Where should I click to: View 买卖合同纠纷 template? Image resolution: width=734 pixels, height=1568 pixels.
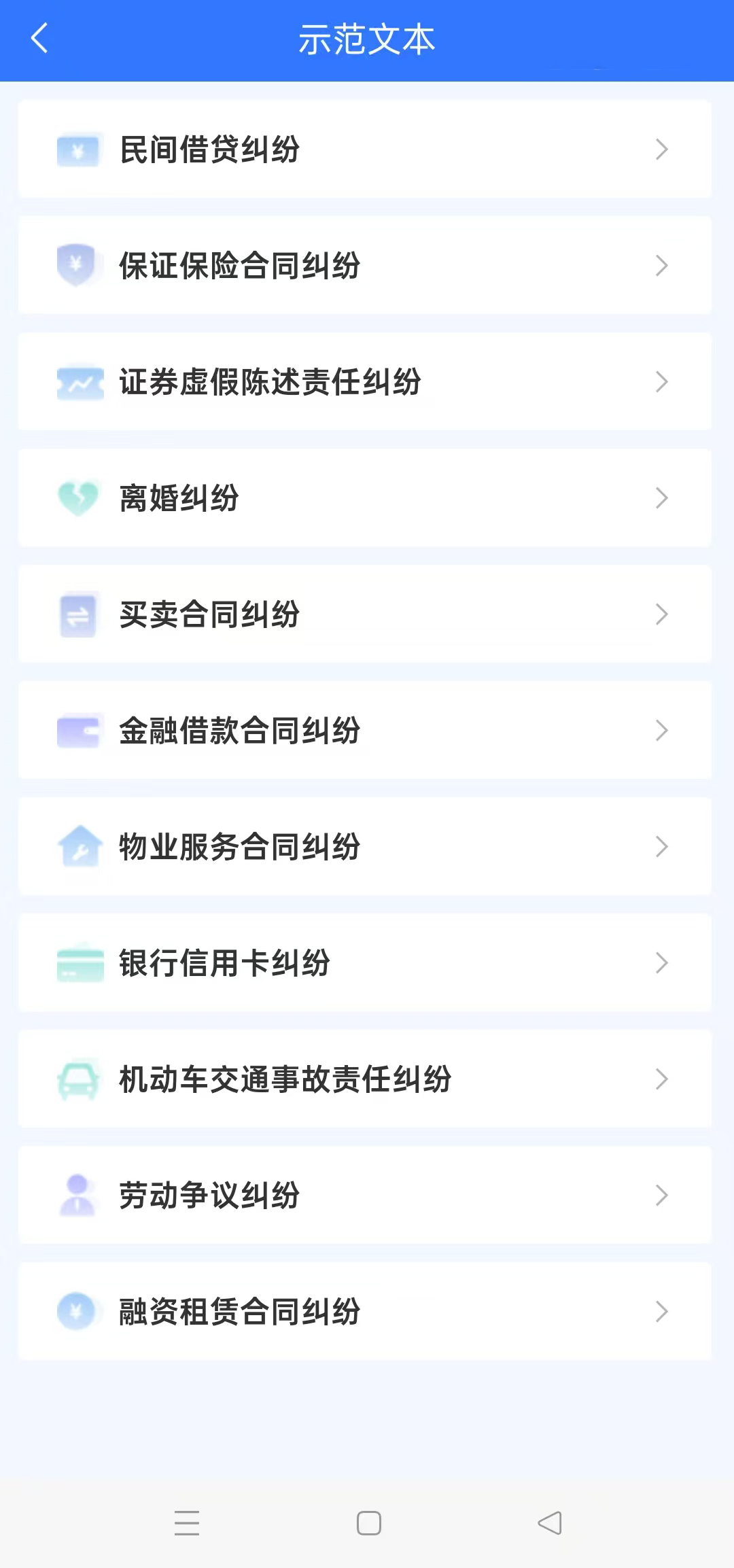(x=365, y=614)
